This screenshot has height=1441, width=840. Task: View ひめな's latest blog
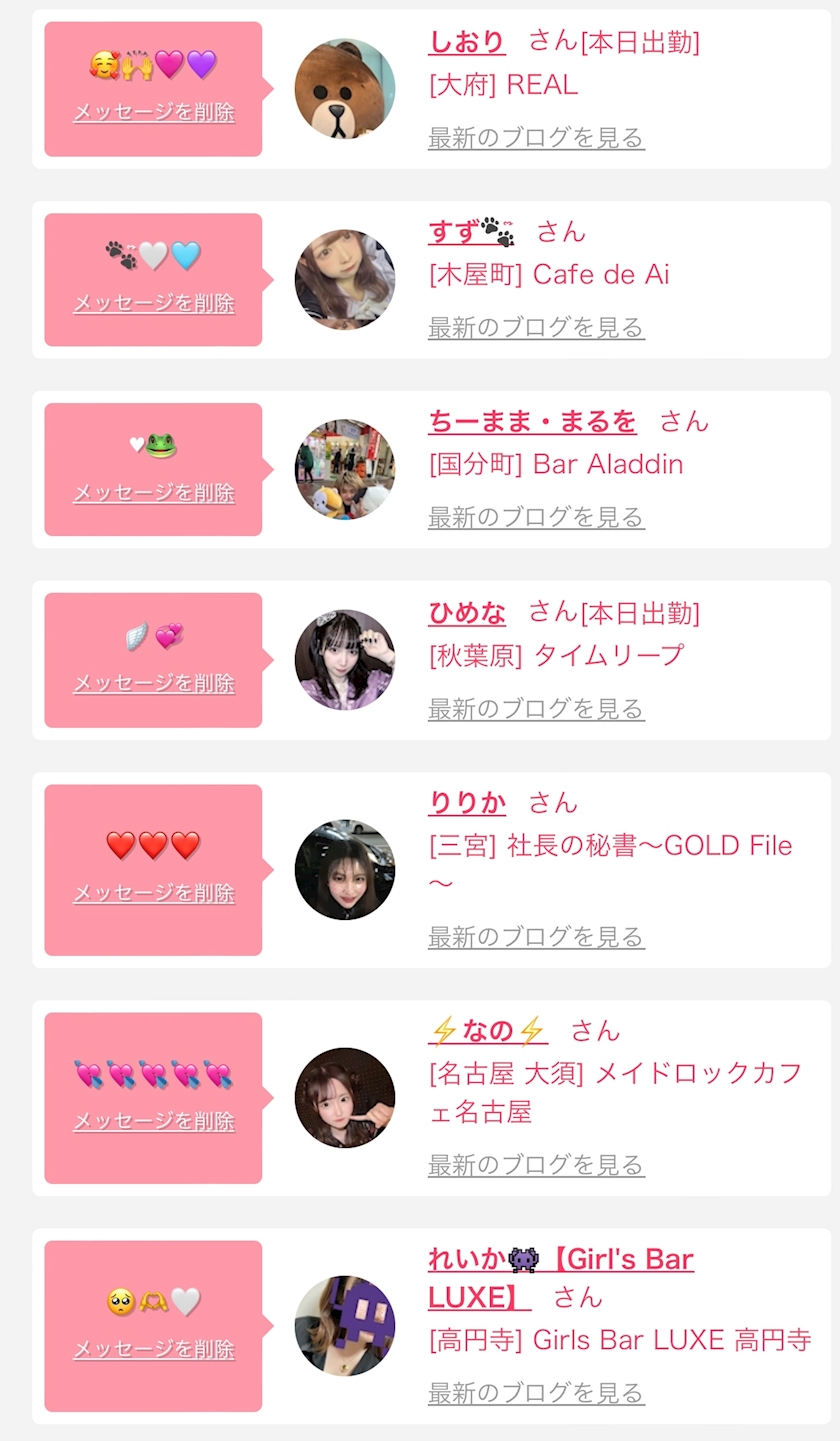pos(536,708)
